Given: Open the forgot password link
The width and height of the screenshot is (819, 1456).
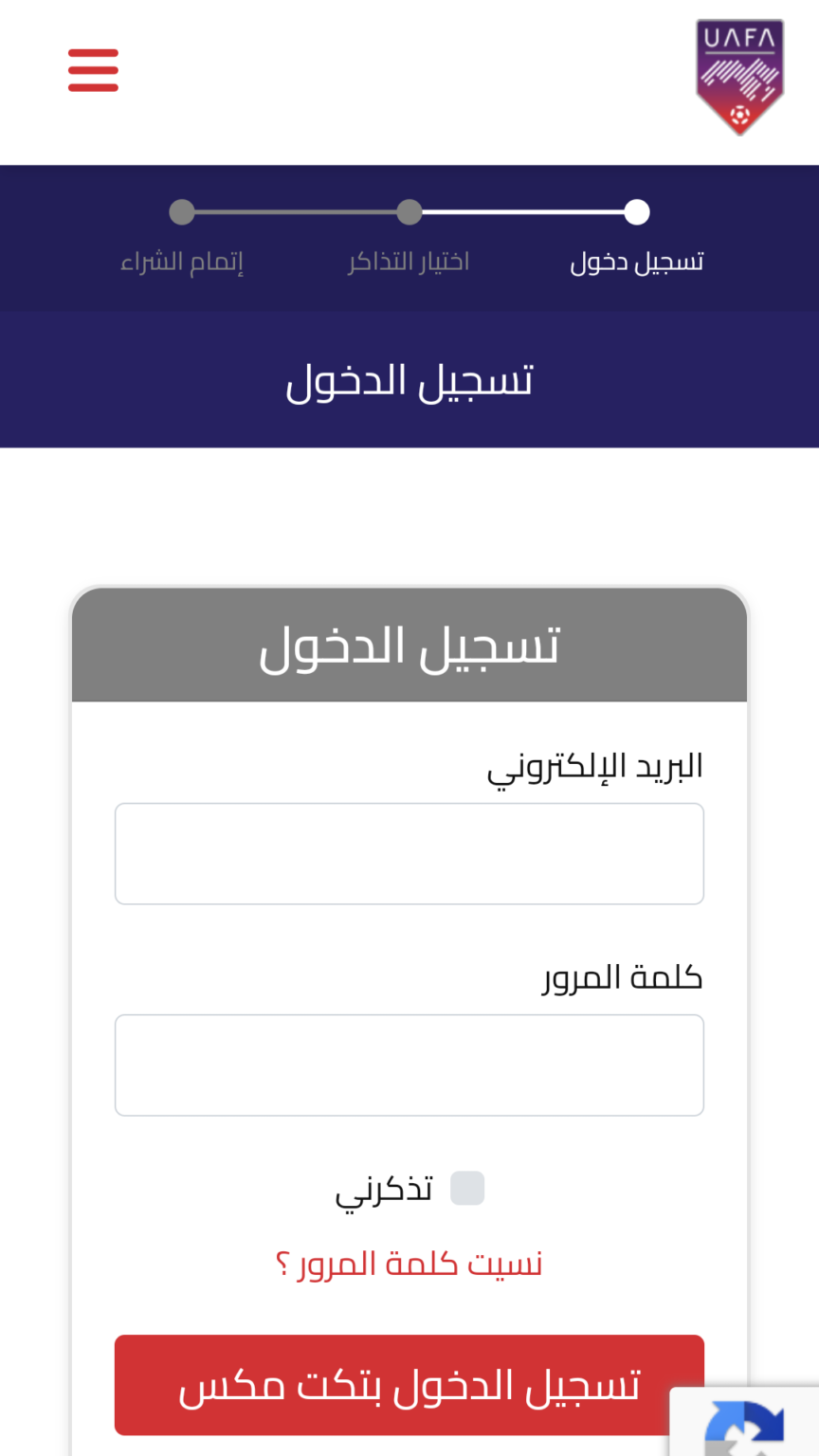Looking at the screenshot, I should coord(409,1264).
